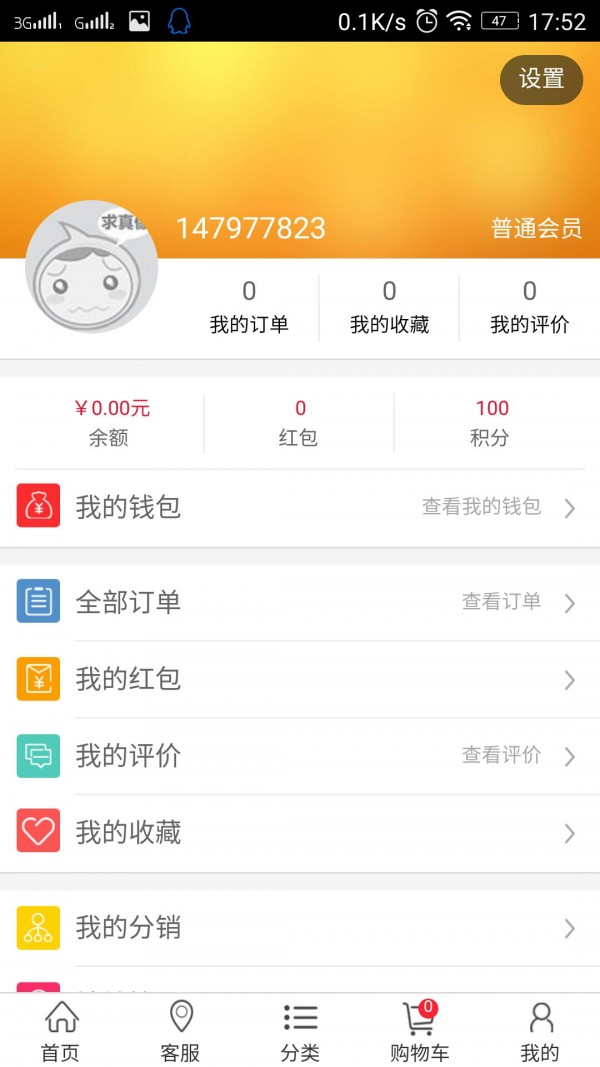Open 我的收藏 counter under the username

[x=389, y=307]
